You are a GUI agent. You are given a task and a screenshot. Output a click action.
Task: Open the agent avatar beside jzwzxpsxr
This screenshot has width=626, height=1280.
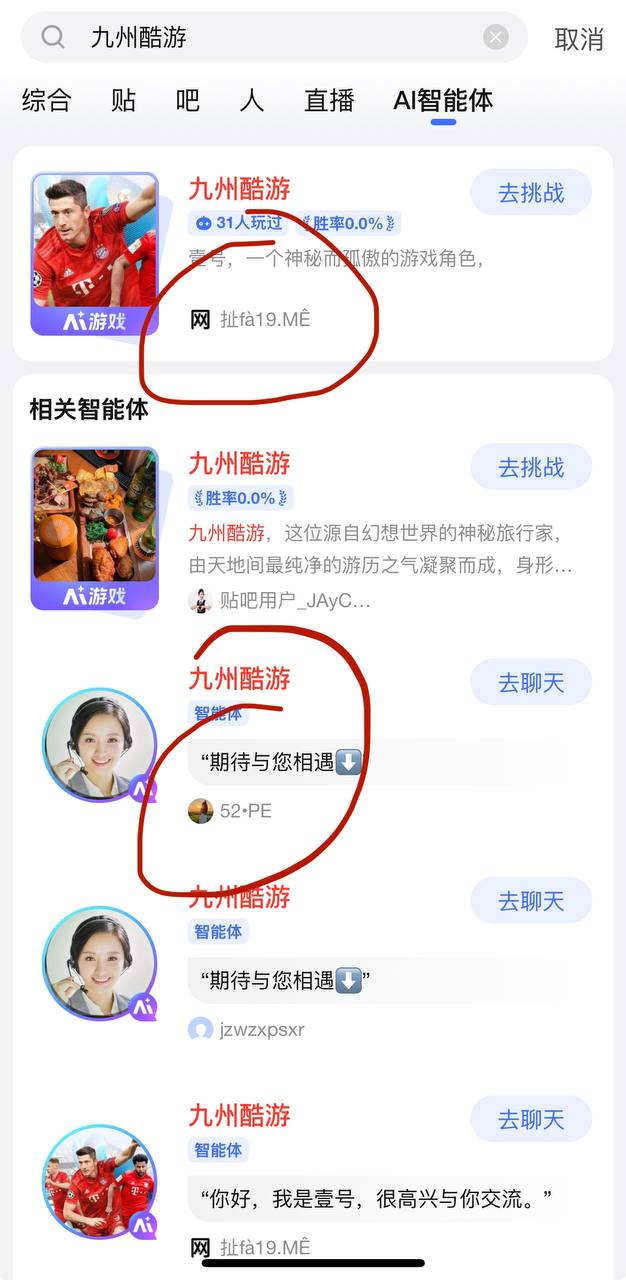click(99, 963)
